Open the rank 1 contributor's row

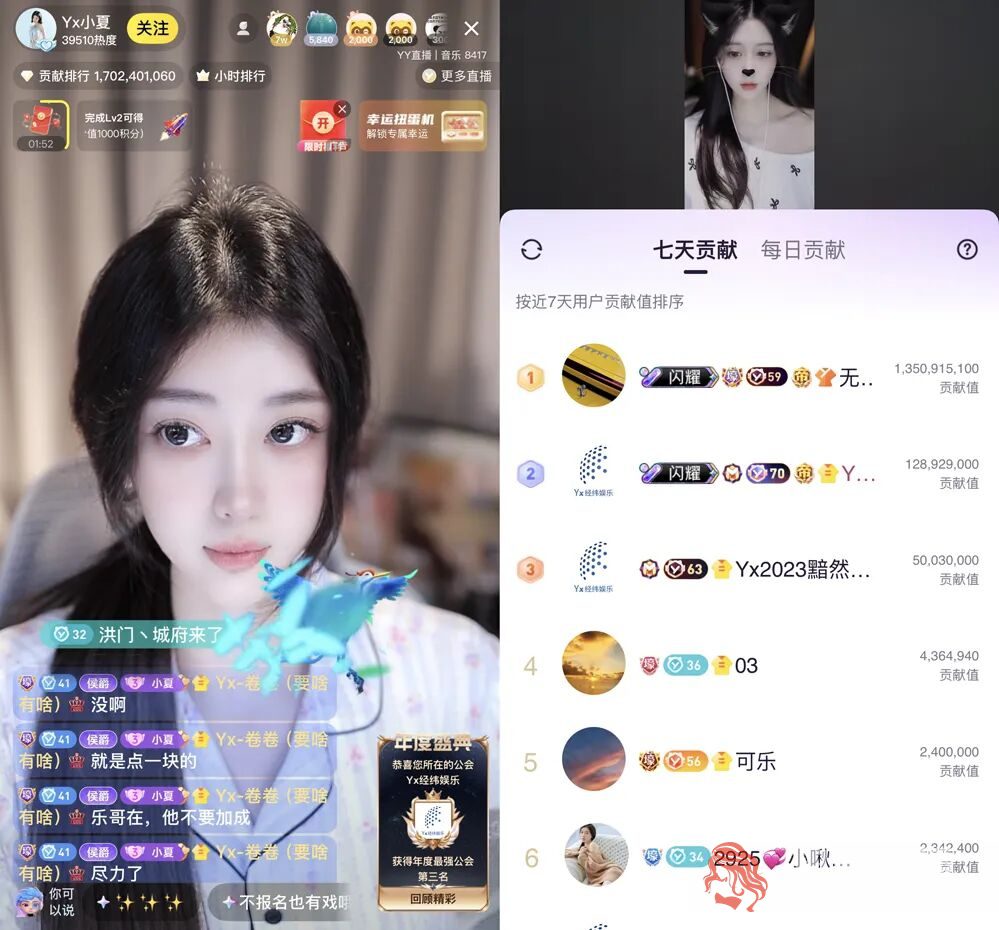[x=750, y=377]
